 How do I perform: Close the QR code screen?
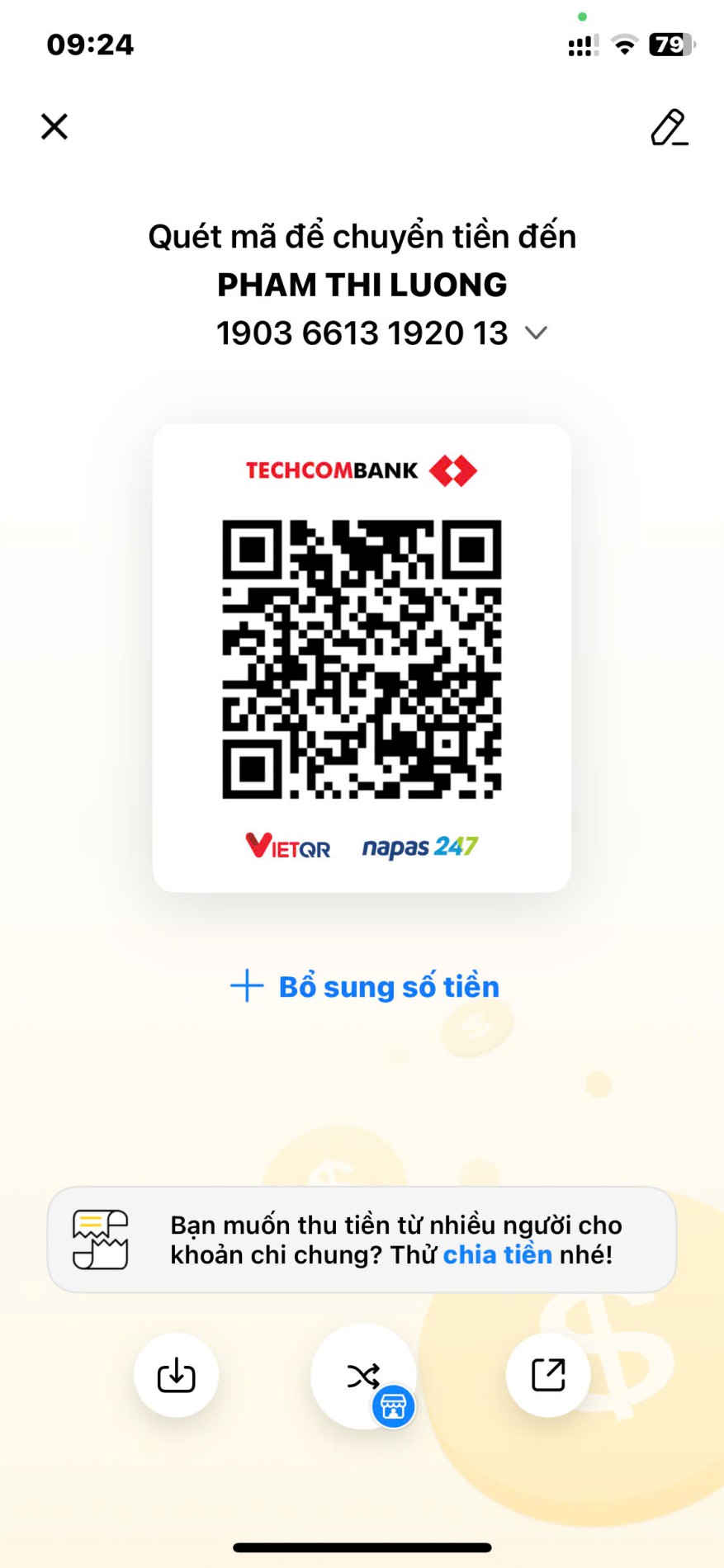pyautogui.click(x=54, y=127)
